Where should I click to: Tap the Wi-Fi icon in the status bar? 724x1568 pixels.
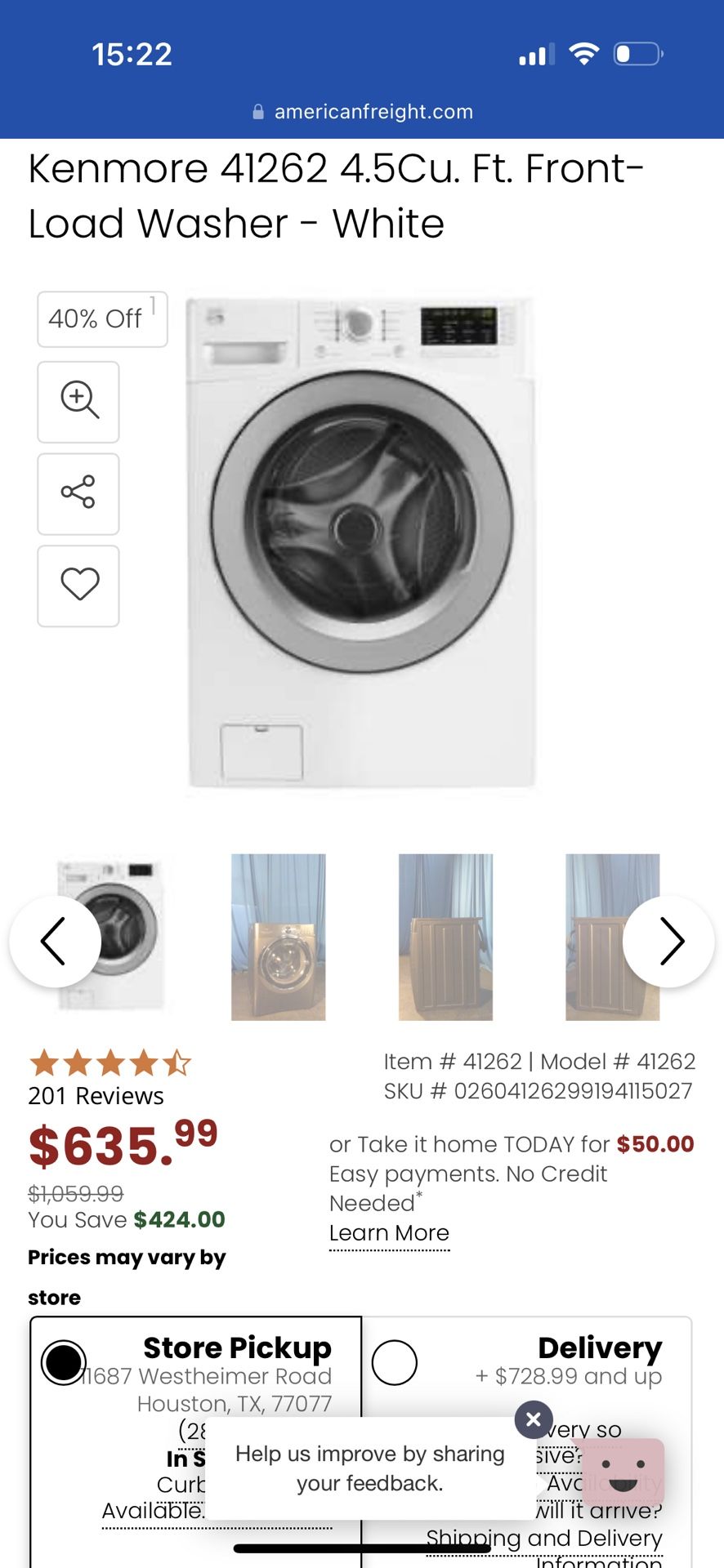[585, 54]
